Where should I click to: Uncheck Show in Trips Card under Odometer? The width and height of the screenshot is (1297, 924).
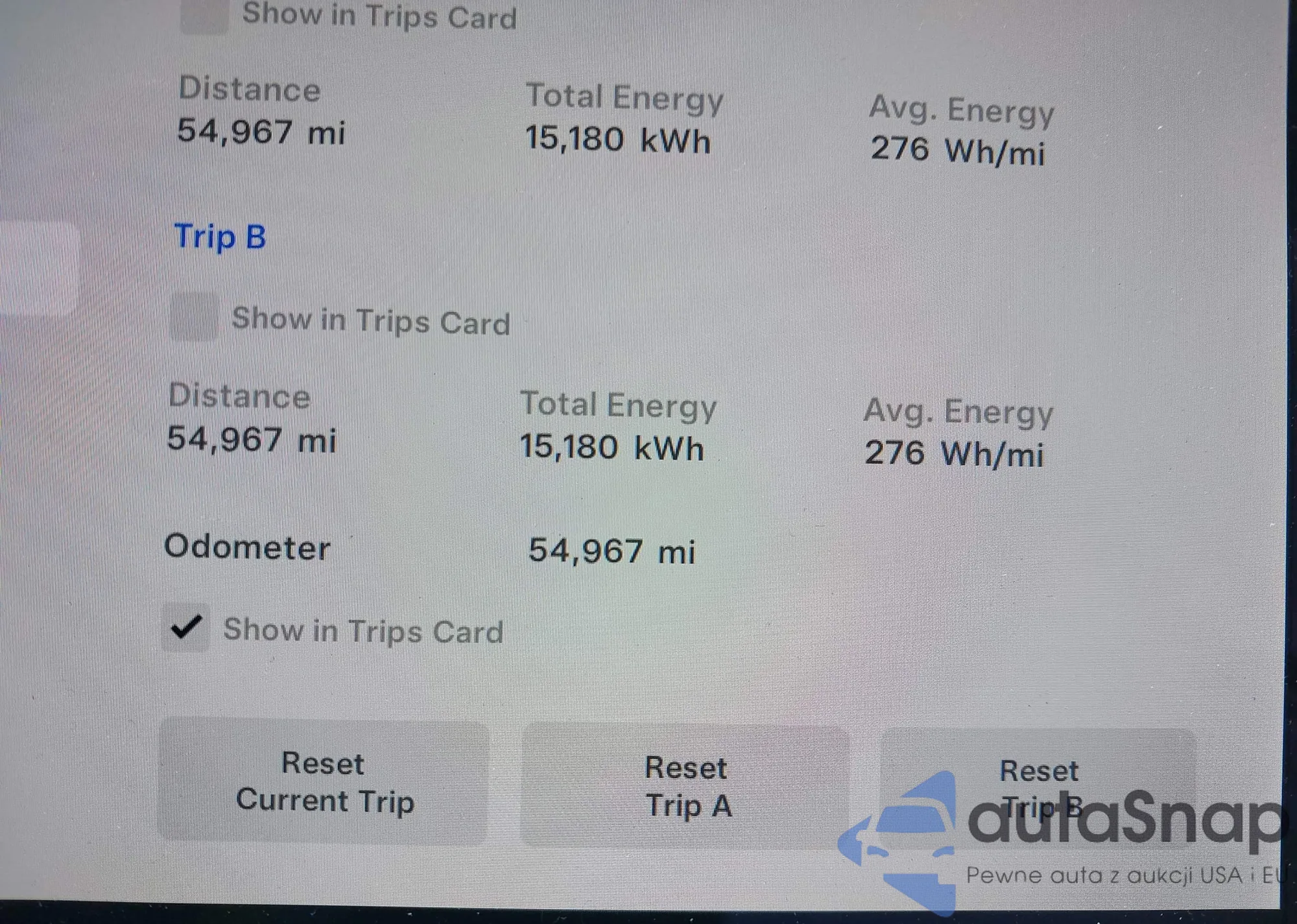click(186, 628)
